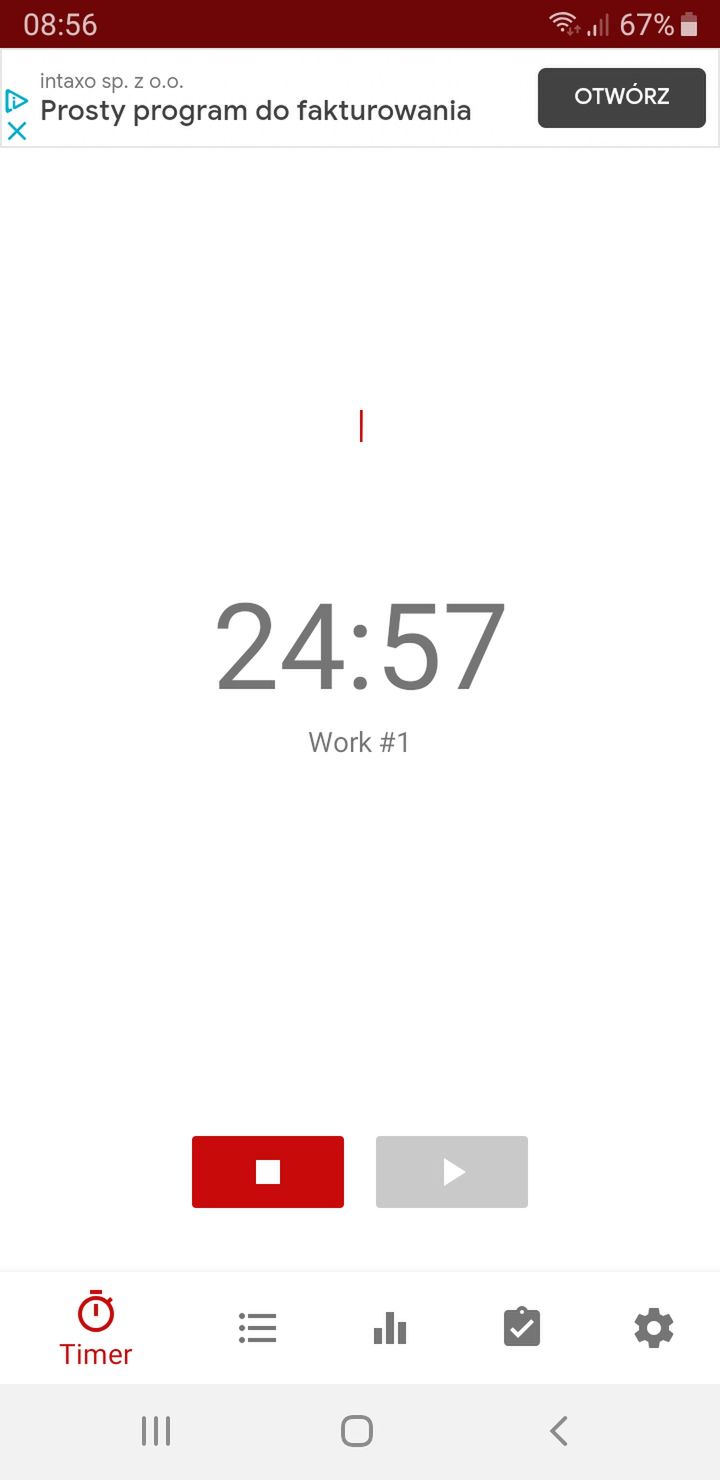Close the ad banner
Screen dimensions: 720x1480
(17, 130)
